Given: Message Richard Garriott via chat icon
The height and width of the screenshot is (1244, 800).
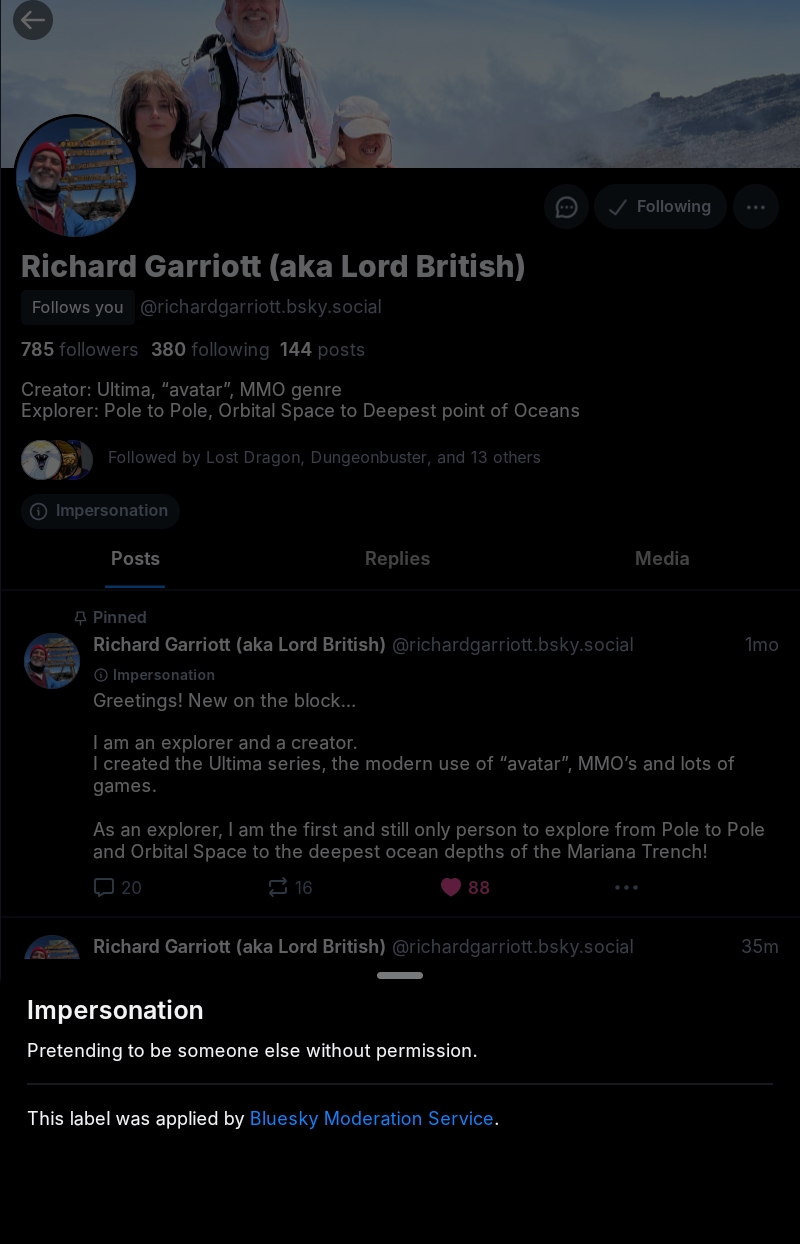Looking at the screenshot, I should pyautogui.click(x=566, y=207).
